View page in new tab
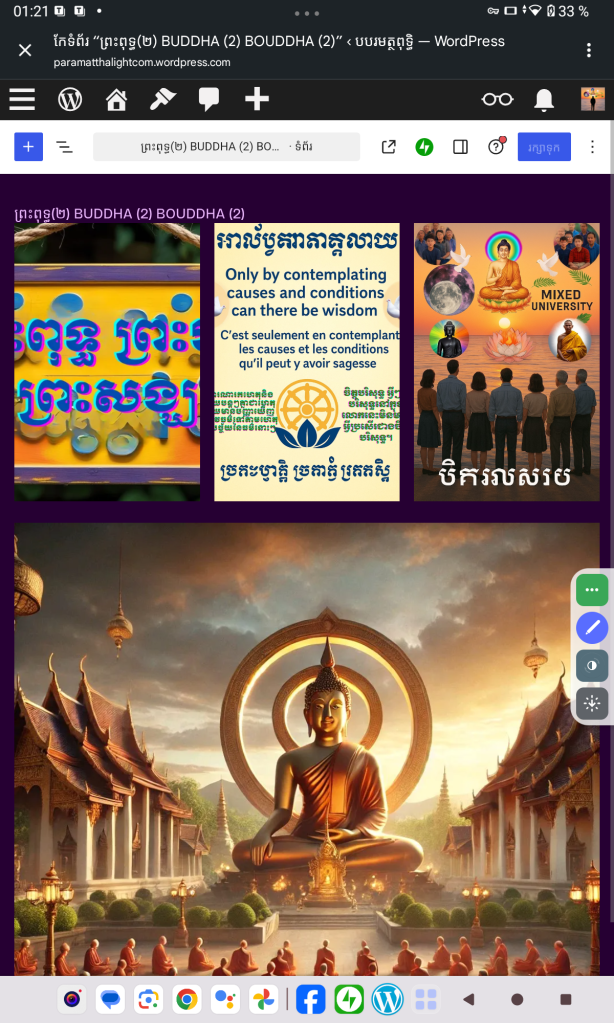The image size is (614, 1023). click(x=389, y=147)
